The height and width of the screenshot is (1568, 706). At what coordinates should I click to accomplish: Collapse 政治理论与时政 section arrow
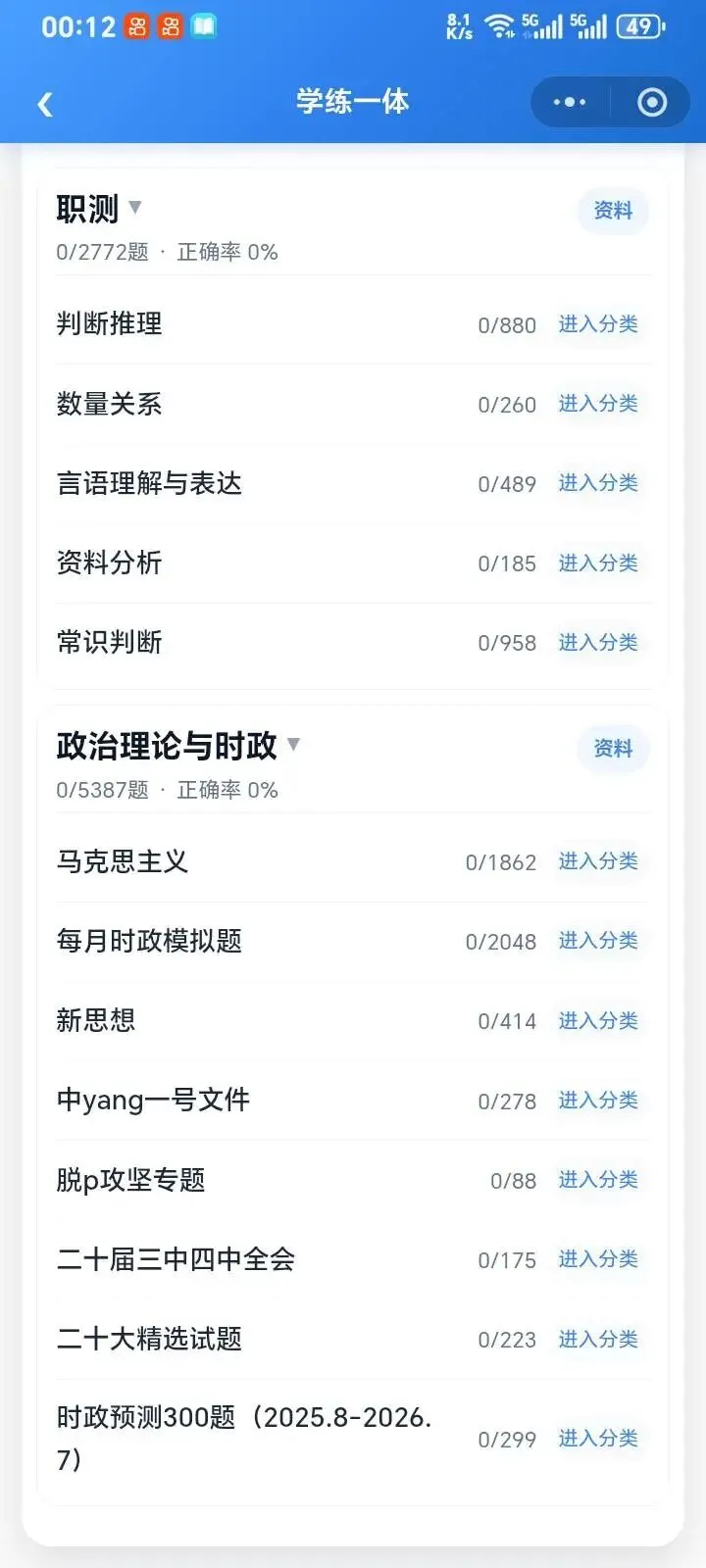click(x=293, y=744)
